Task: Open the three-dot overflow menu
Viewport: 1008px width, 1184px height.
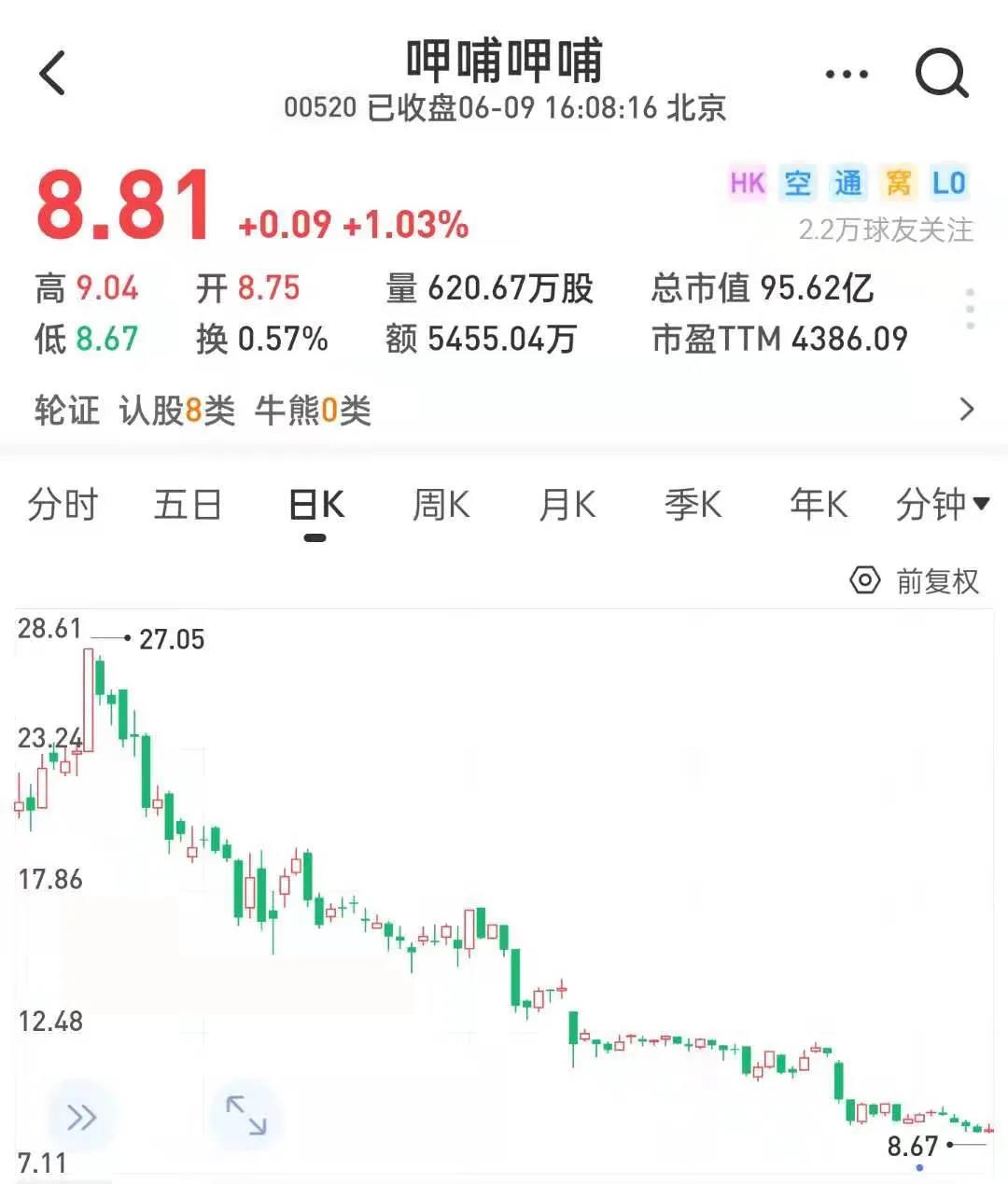Action: tap(847, 75)
